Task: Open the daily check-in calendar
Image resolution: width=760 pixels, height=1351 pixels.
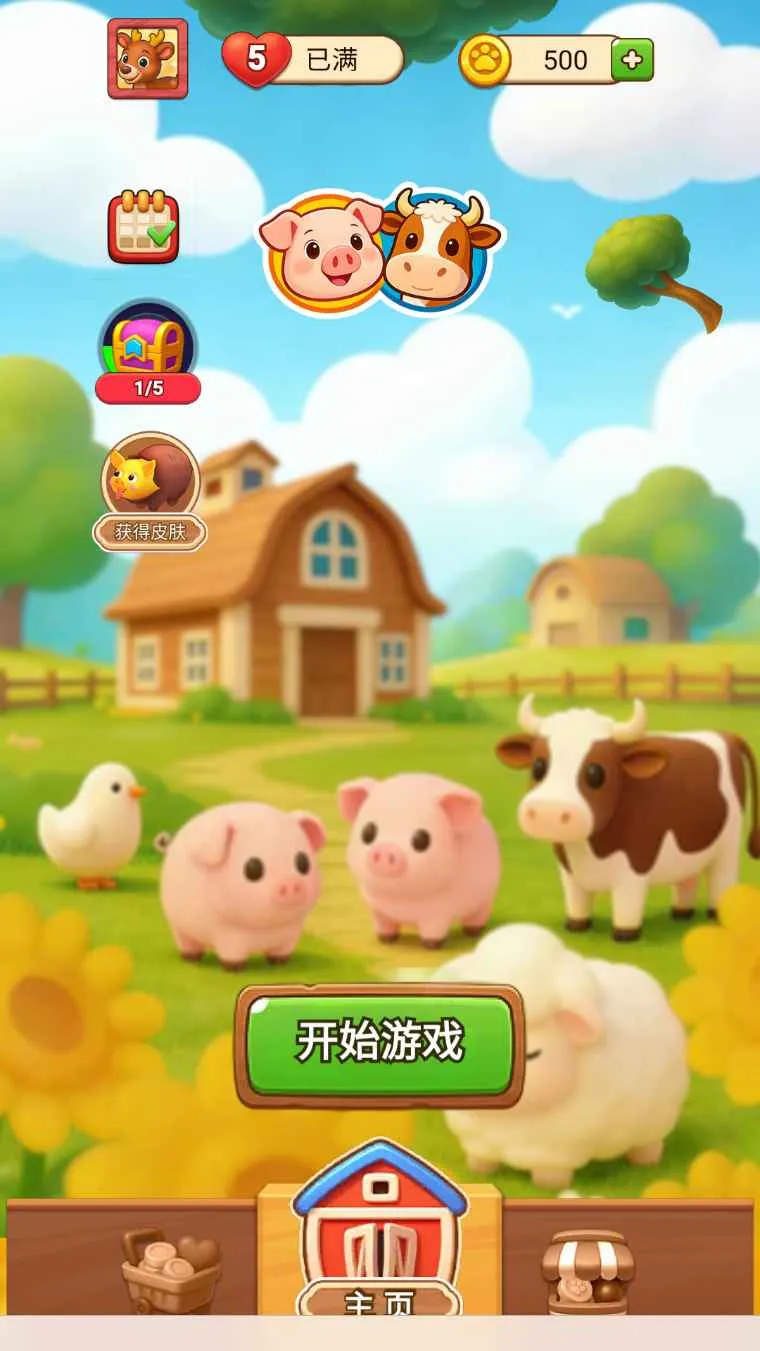Action: pyautogui.click(x=144, y=227)
